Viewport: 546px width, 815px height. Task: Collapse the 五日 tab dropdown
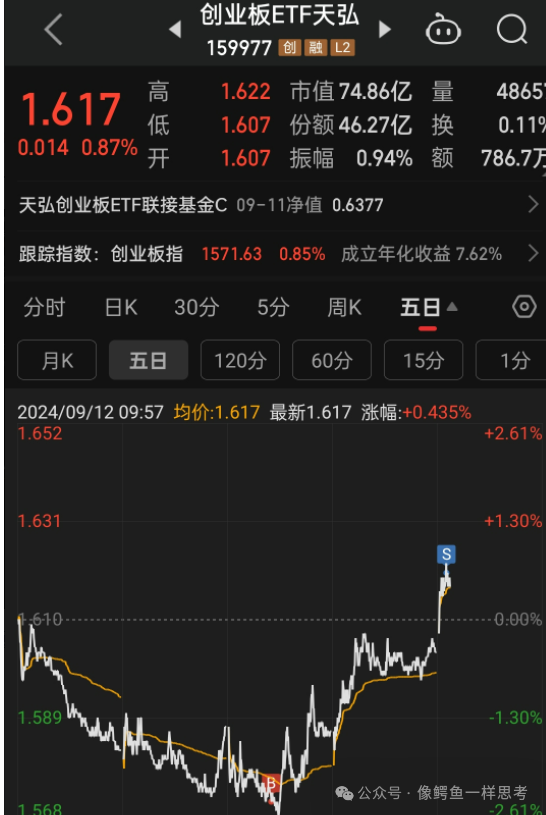pos(428,308)
